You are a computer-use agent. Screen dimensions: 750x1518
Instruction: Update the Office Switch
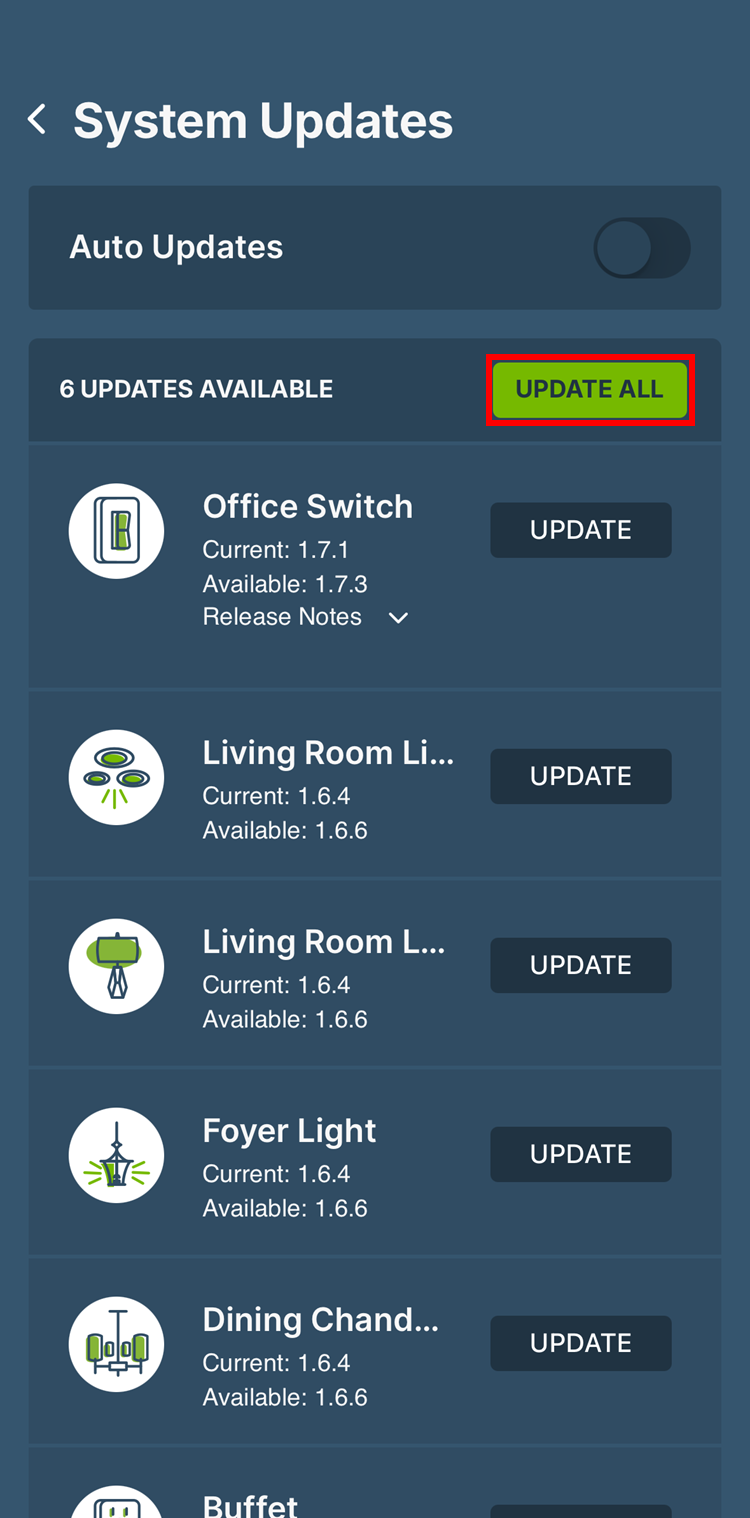[x=580, y=530]
